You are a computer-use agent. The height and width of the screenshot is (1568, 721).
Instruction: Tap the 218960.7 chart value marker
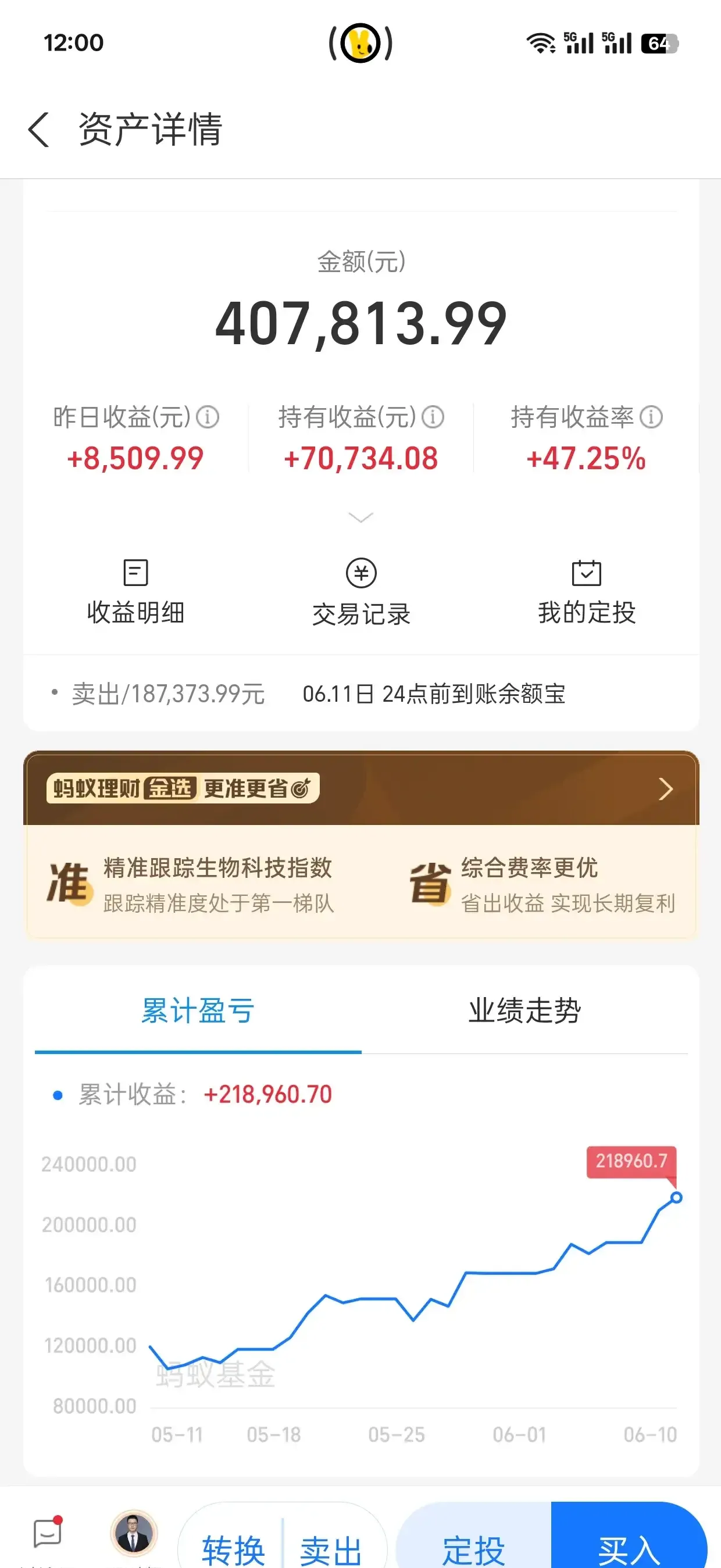[x=631, y=1162]
